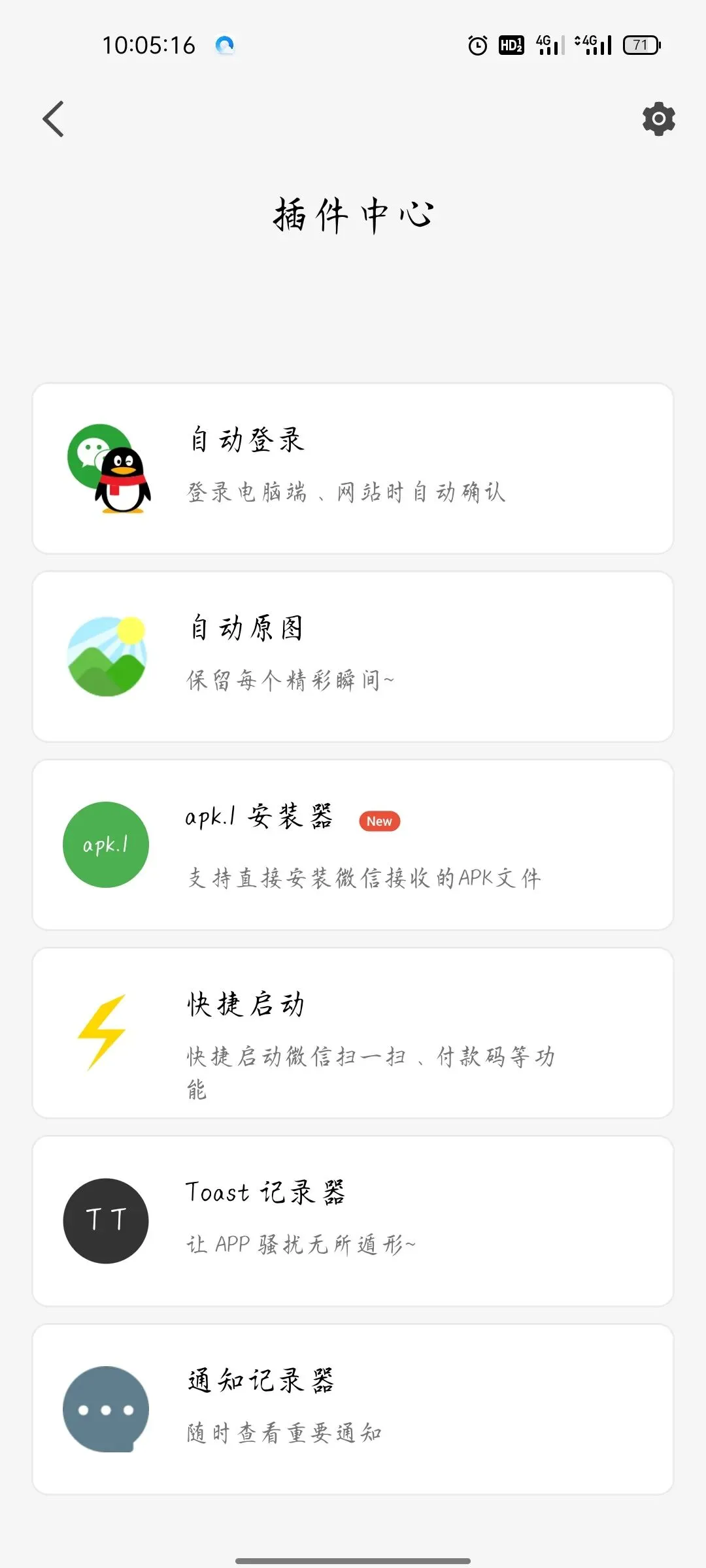Screen dimensions: 706x1568
Task: Open the apk.1 安装器 plugin
Action: 353,845
